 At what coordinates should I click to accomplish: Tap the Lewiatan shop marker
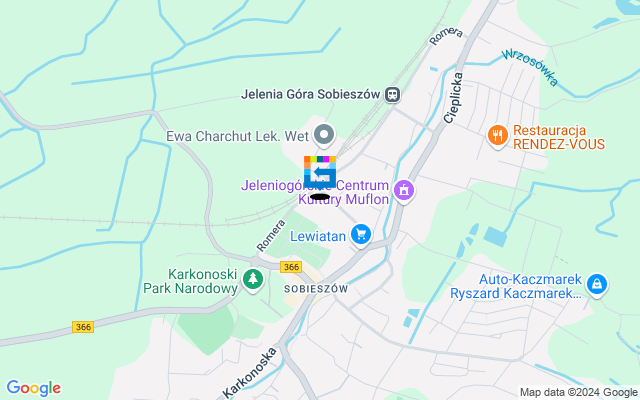click(361, 236)
